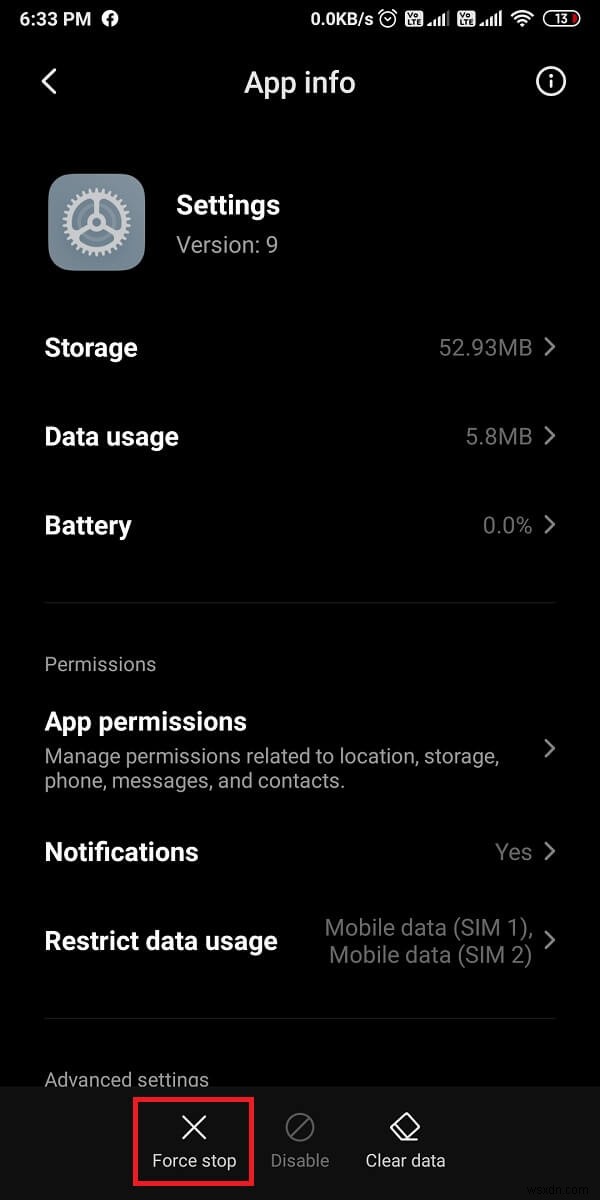Open the Storage details
This screenshot has height=1200, width=600.
pyautogui.click(x=300, y=348)
